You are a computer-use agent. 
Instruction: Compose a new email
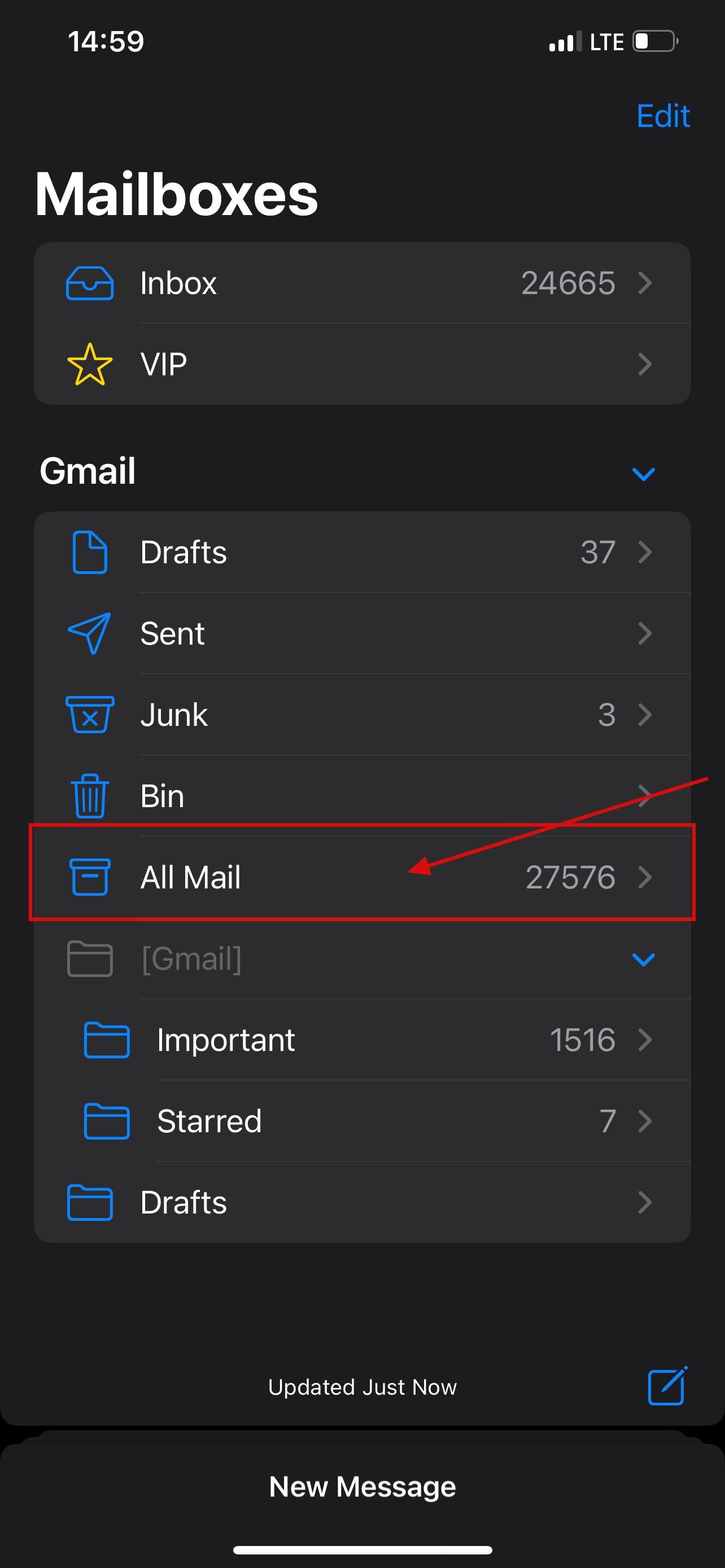point(667,1386)
